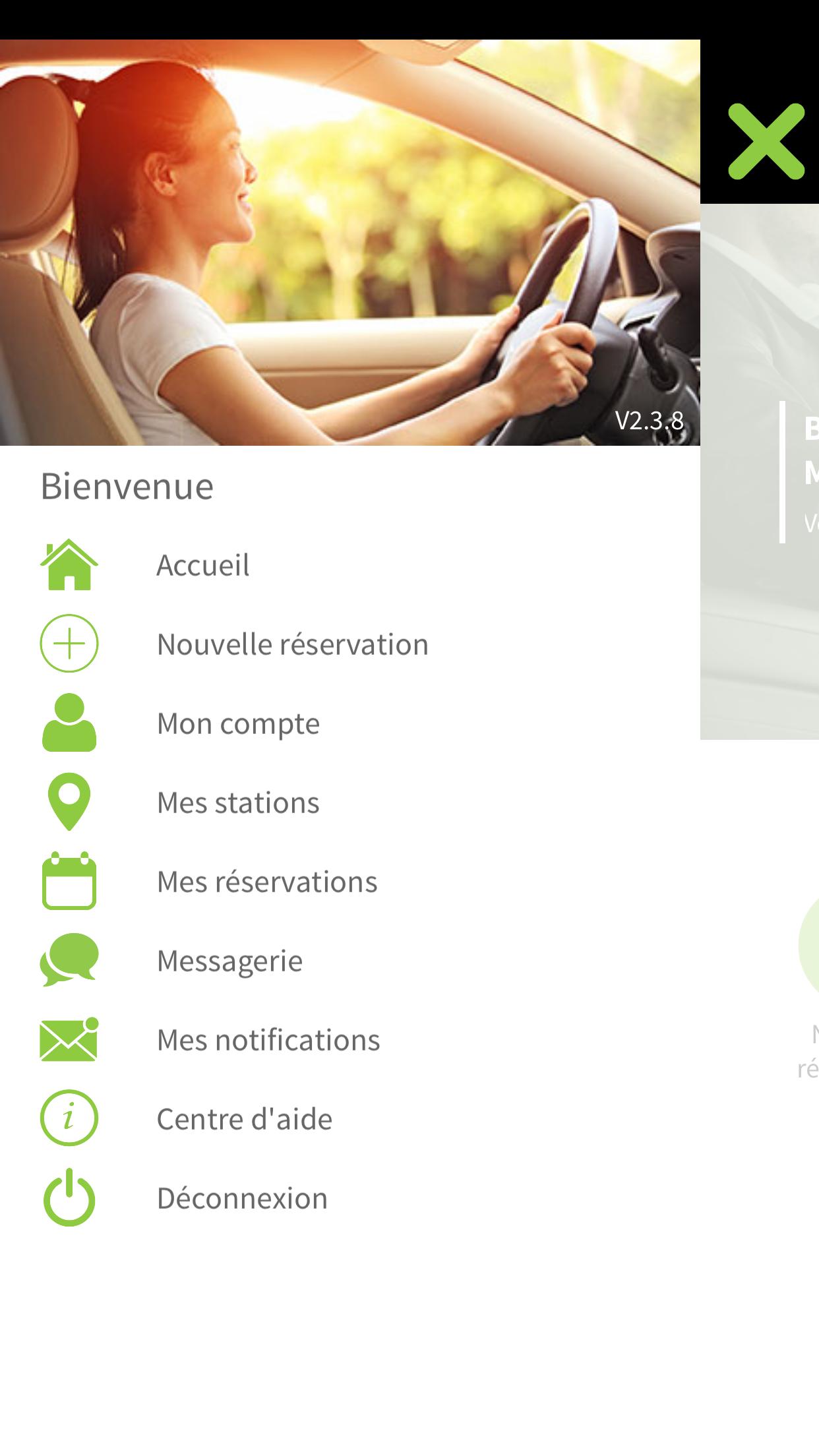Open Mes réservations
This screenshot has width=819, height=1456.
pos(266,882)
